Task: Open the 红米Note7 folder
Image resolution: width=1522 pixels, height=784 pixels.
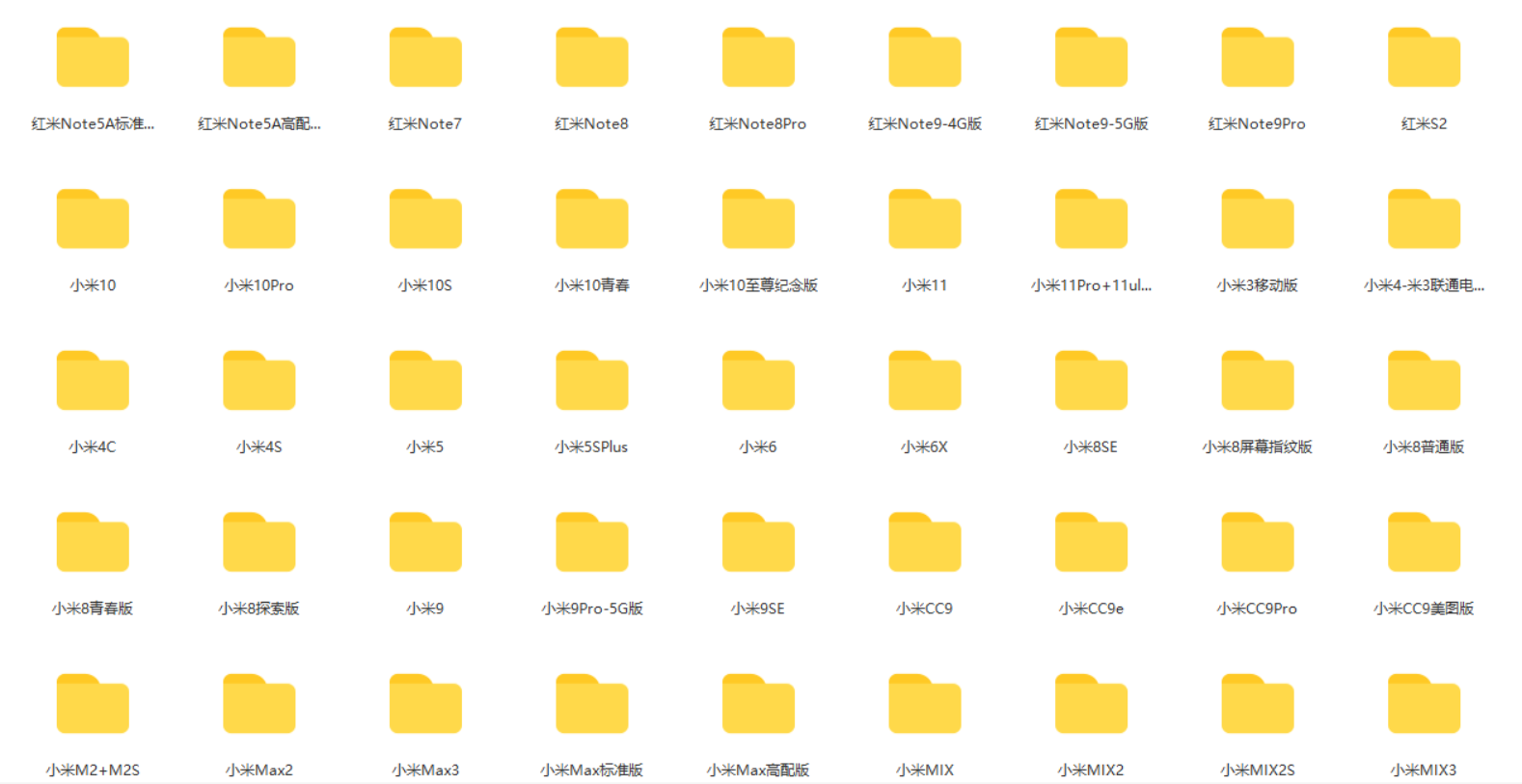Action: pos(425,60)
